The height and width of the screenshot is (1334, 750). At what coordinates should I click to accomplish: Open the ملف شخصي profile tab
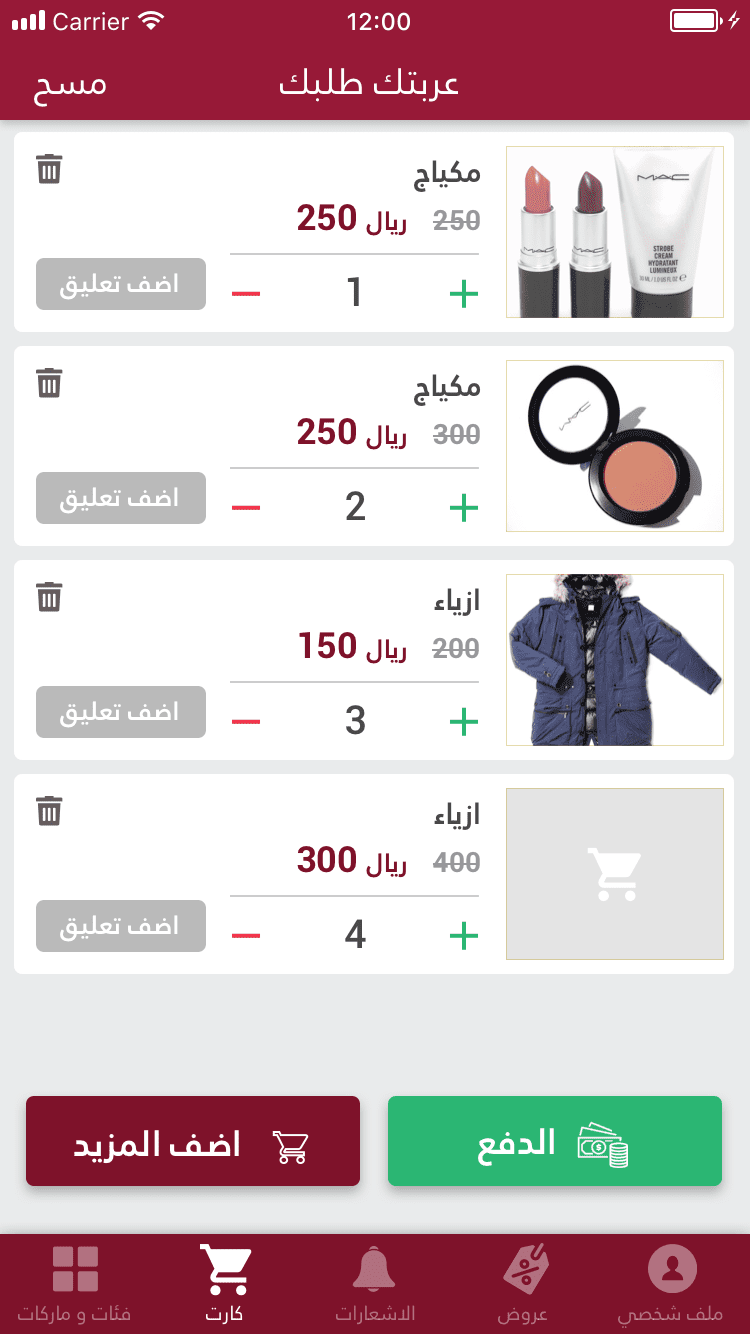click(671, 1284)
